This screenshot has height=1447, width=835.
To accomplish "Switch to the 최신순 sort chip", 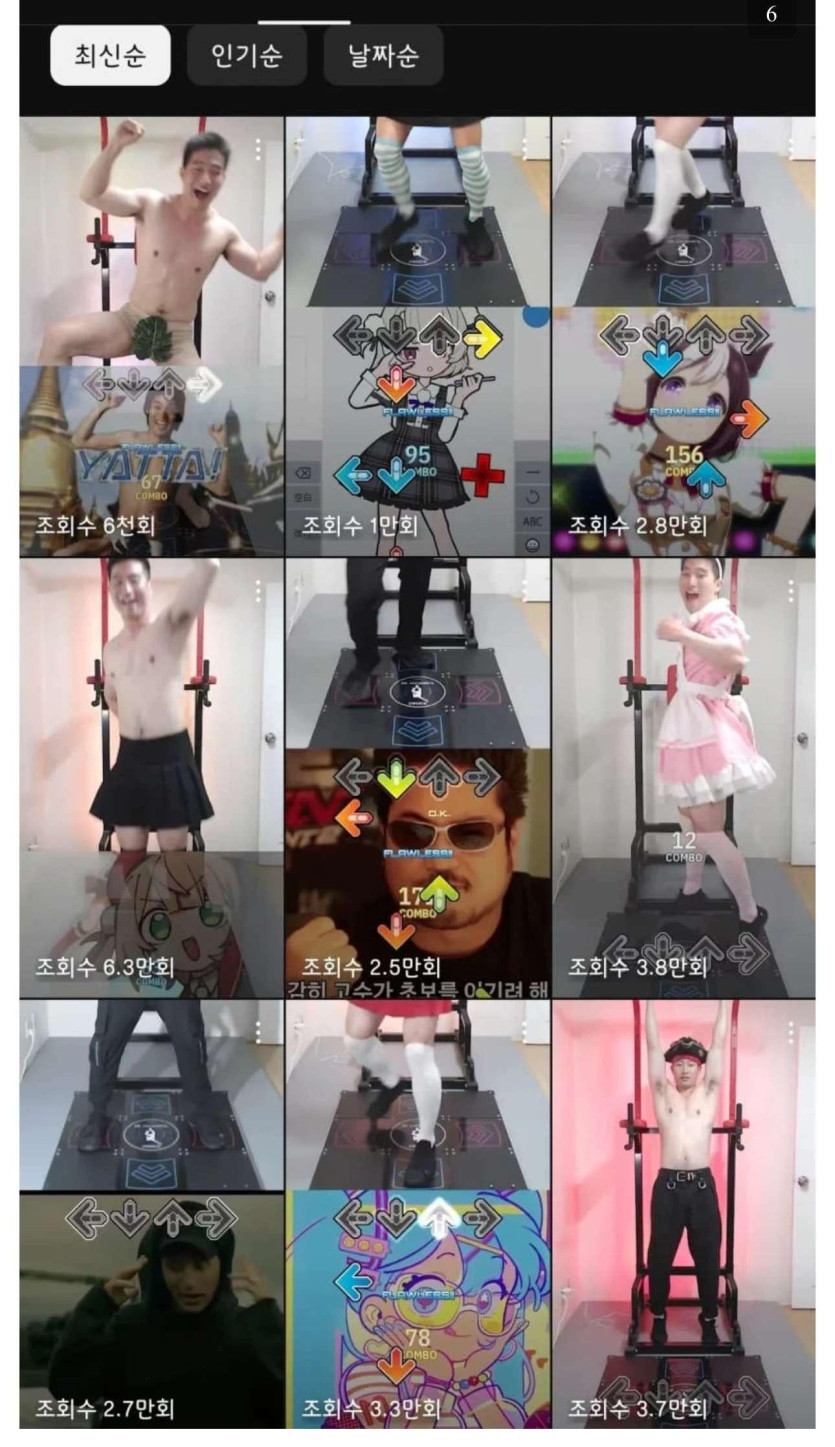I will tap(110, 55).
